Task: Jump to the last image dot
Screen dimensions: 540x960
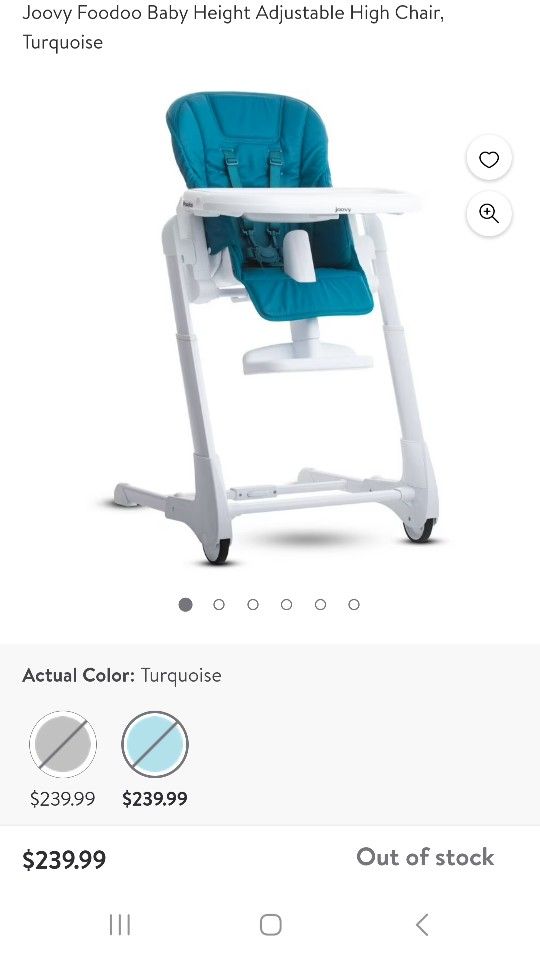Action: [x=353, y=604]
